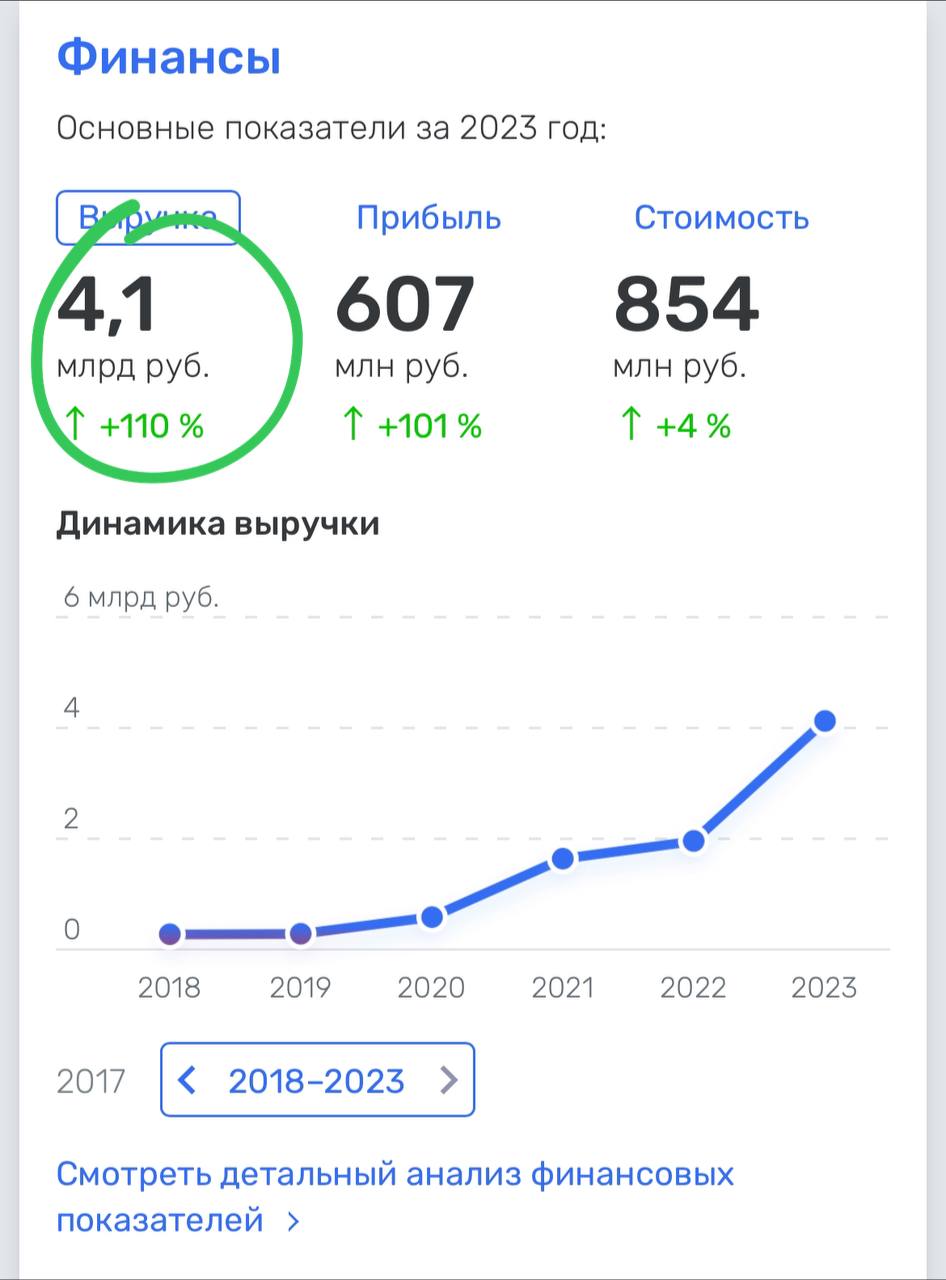Switch to the Прибыль tab

point(429,217)
